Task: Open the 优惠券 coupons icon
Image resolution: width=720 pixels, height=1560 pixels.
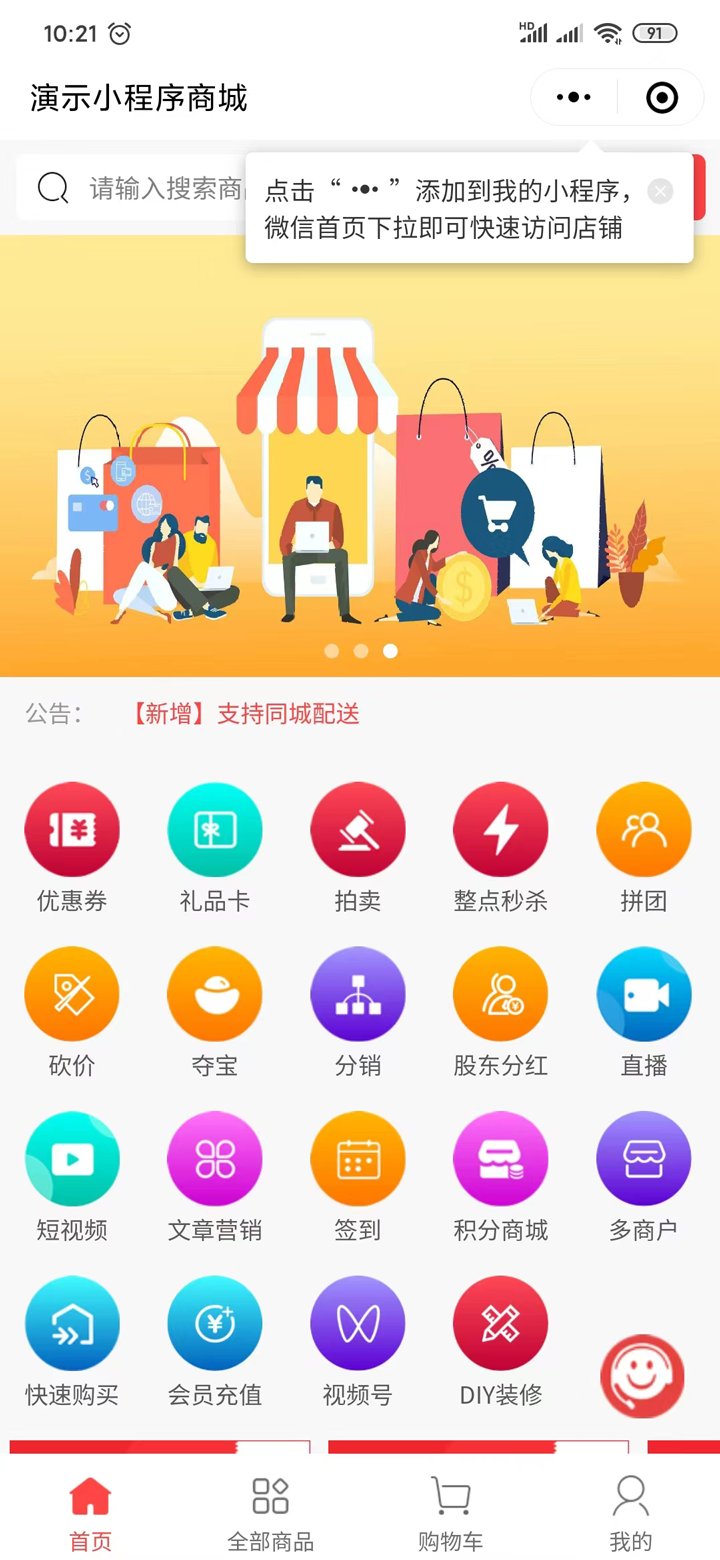Action: tap(72, 829)
